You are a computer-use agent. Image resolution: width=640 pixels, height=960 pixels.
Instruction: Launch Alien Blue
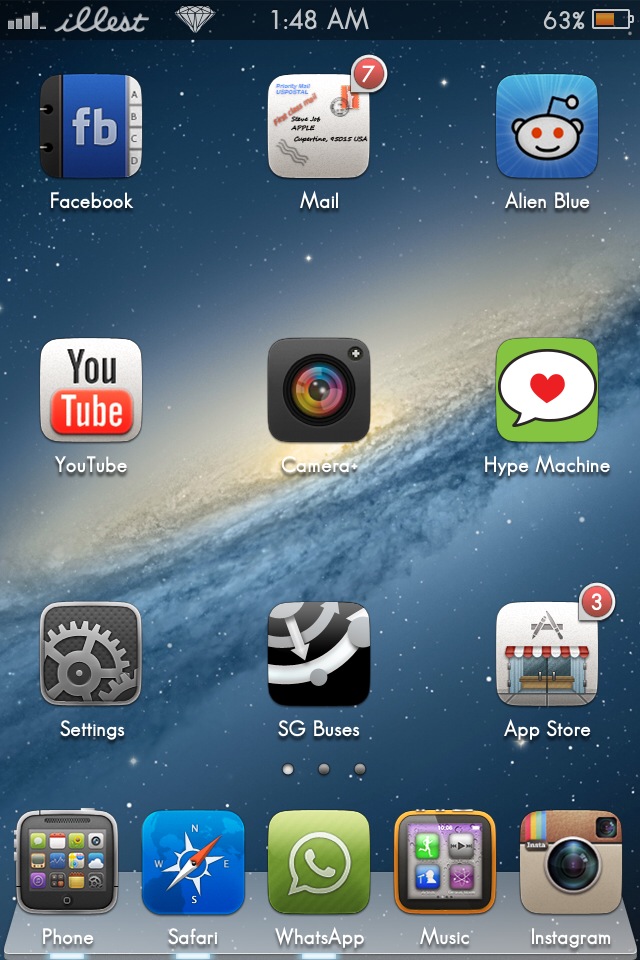pos(547,127)
